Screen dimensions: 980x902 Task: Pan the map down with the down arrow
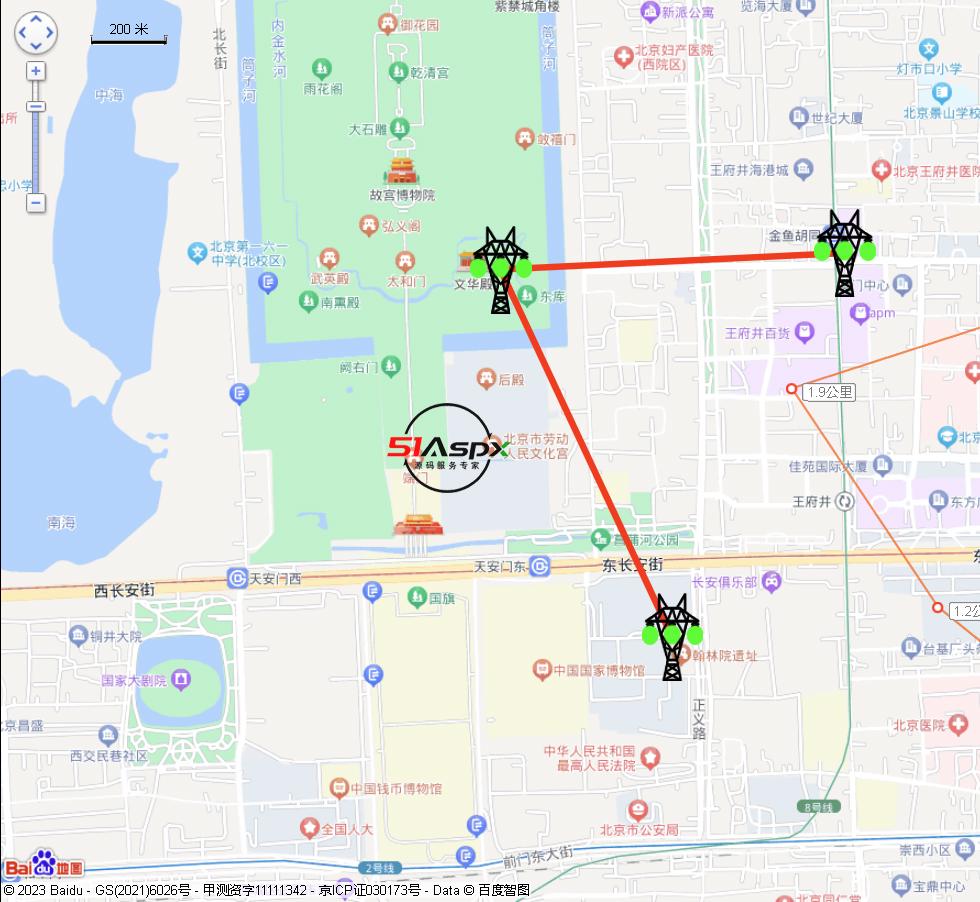(36, 46)
